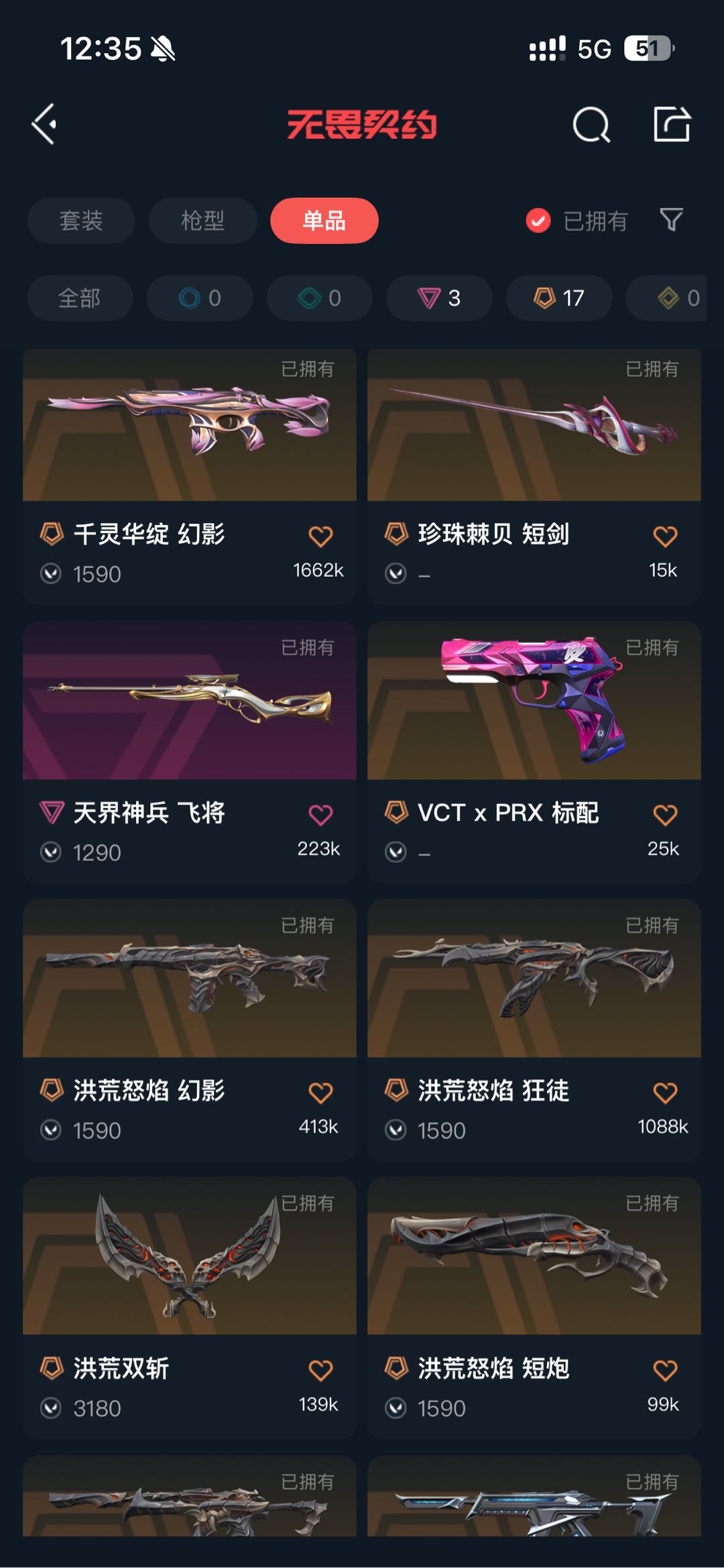Like the 洪荒怒焰 狂徒 skin
Viewport: 724px width, 1568px height.
click(x=664, y=1093)
